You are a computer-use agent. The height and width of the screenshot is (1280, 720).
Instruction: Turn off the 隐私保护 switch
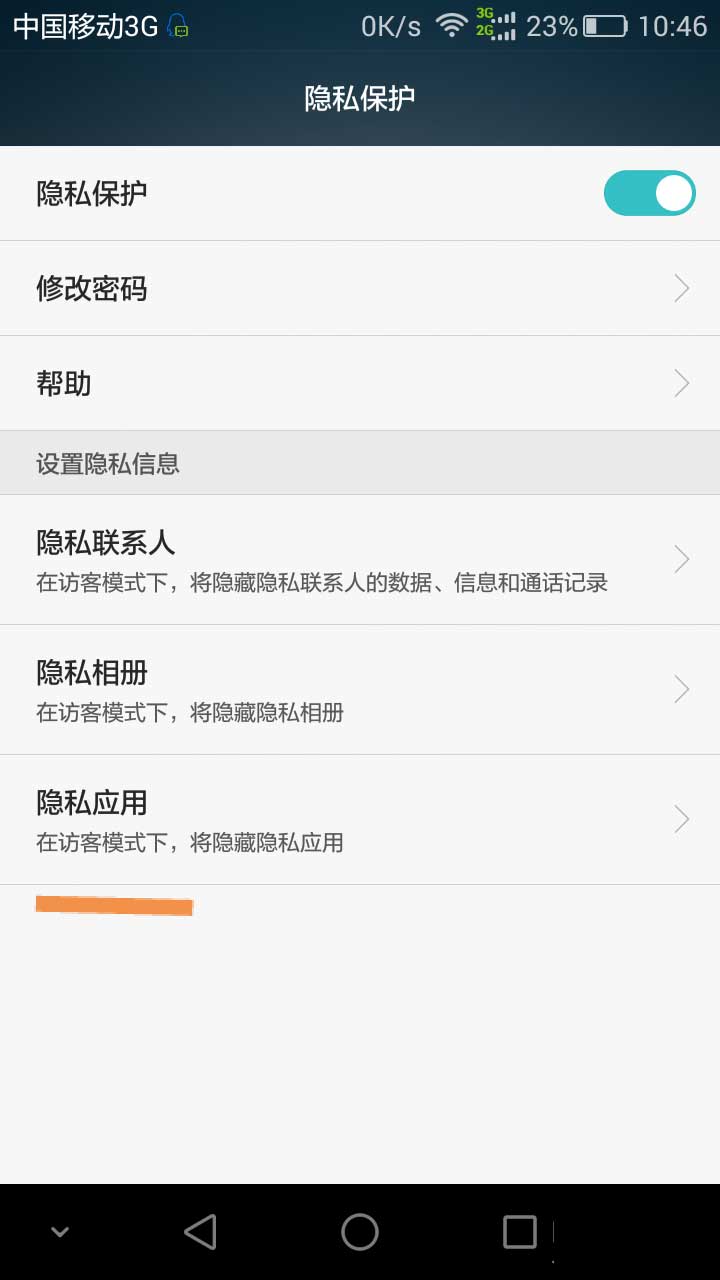point(649,193)
